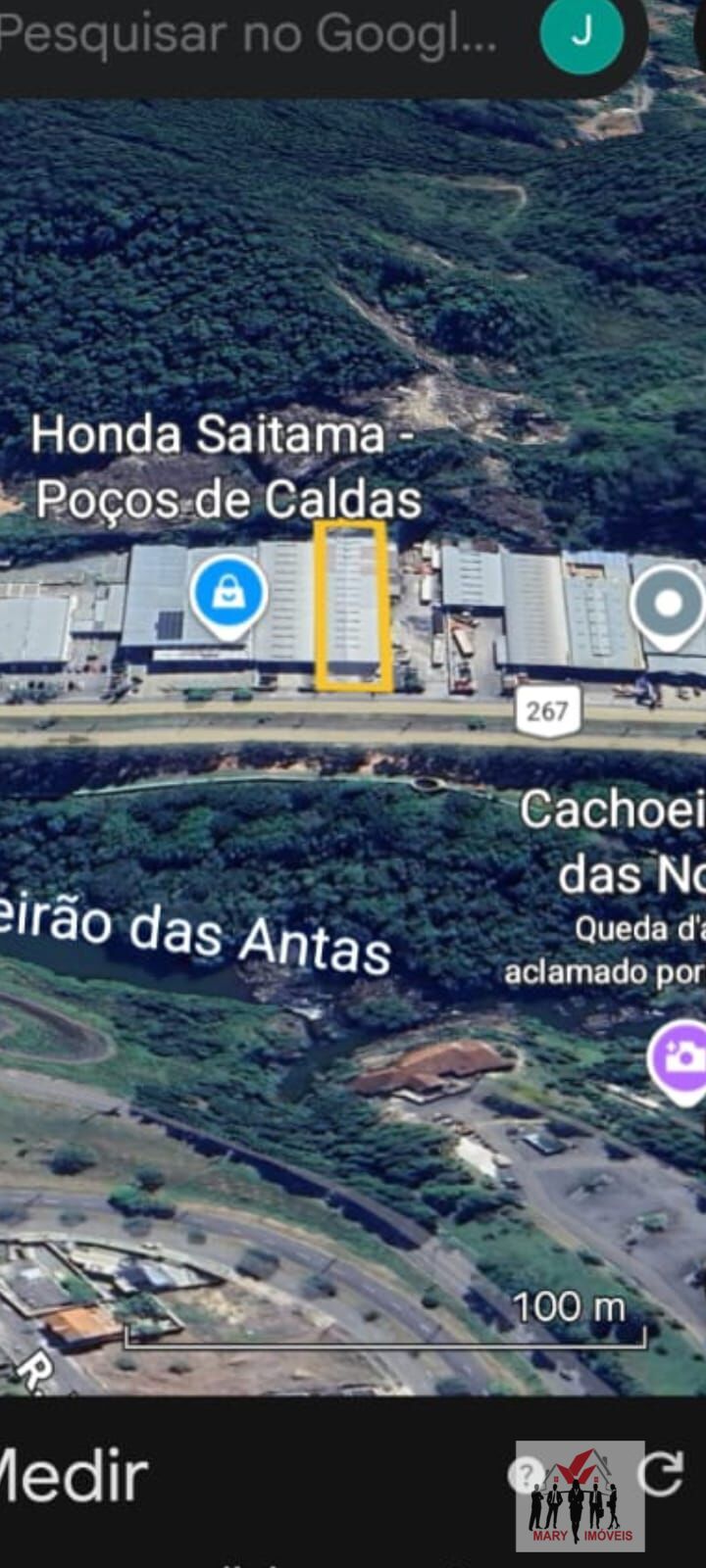Open the Cachoeira das place label
706x1568 pixels.
(612, 841)
